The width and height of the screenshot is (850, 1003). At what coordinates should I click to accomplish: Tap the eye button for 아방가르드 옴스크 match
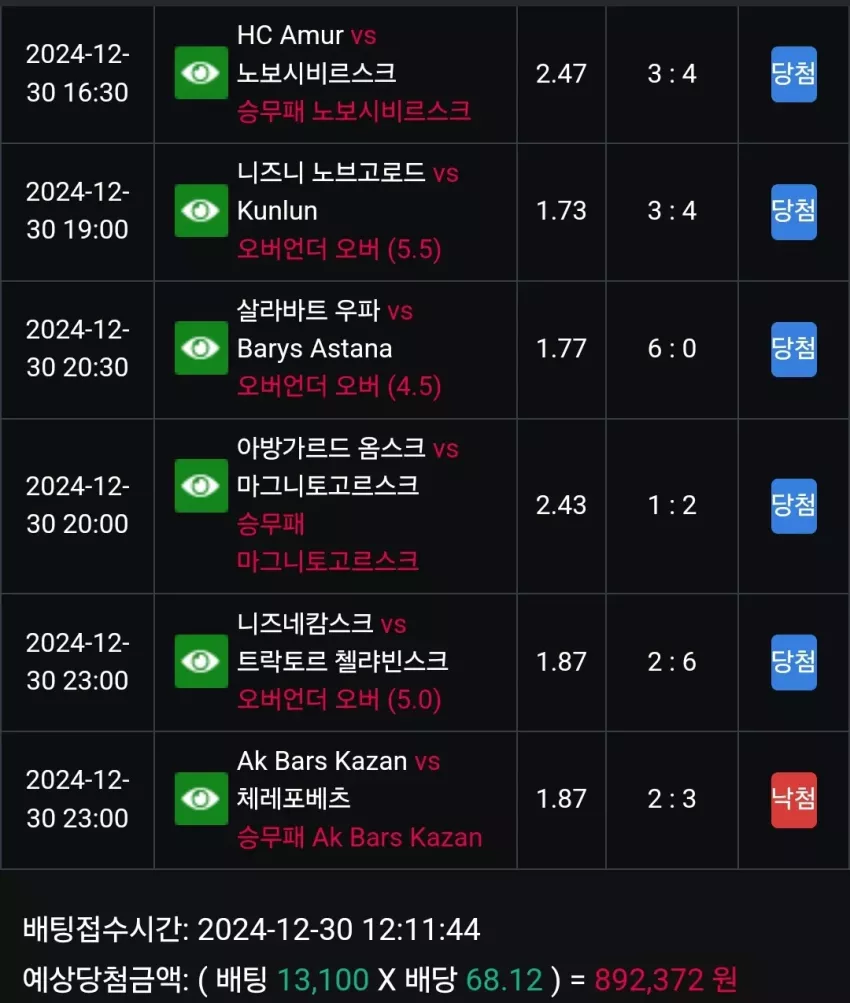click(x=201, y=486)
